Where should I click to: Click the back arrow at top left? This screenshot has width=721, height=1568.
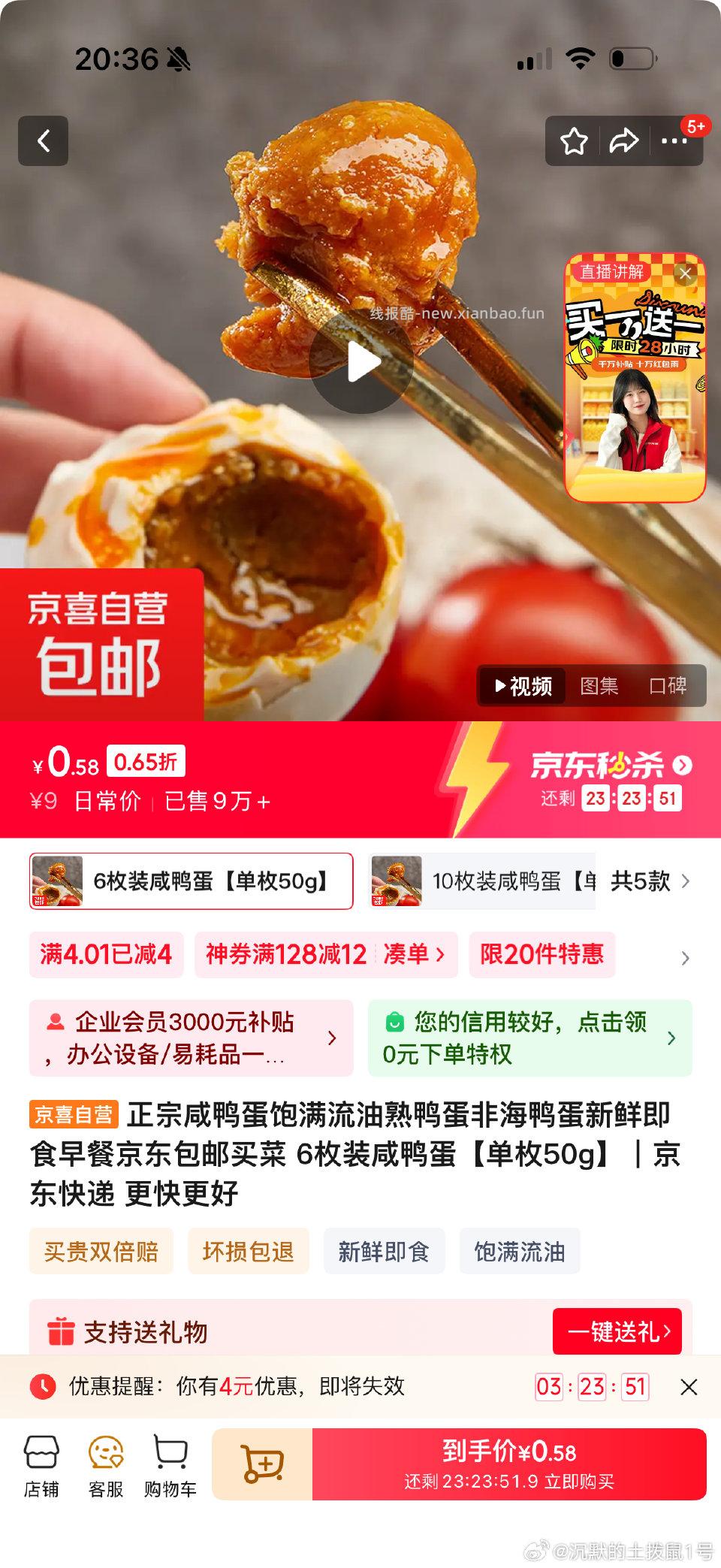coord(43,141)
